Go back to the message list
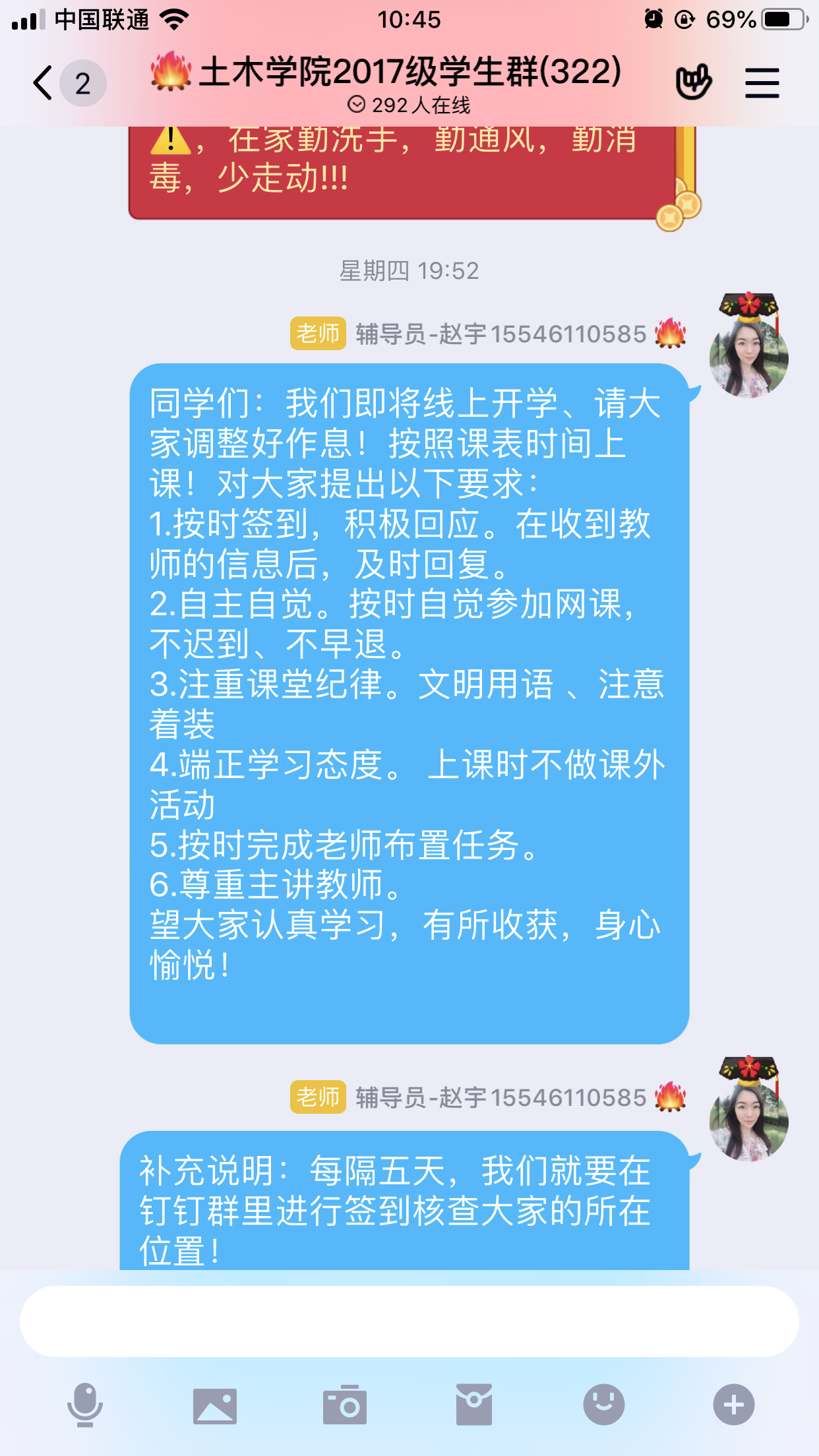 pos(44,83)
